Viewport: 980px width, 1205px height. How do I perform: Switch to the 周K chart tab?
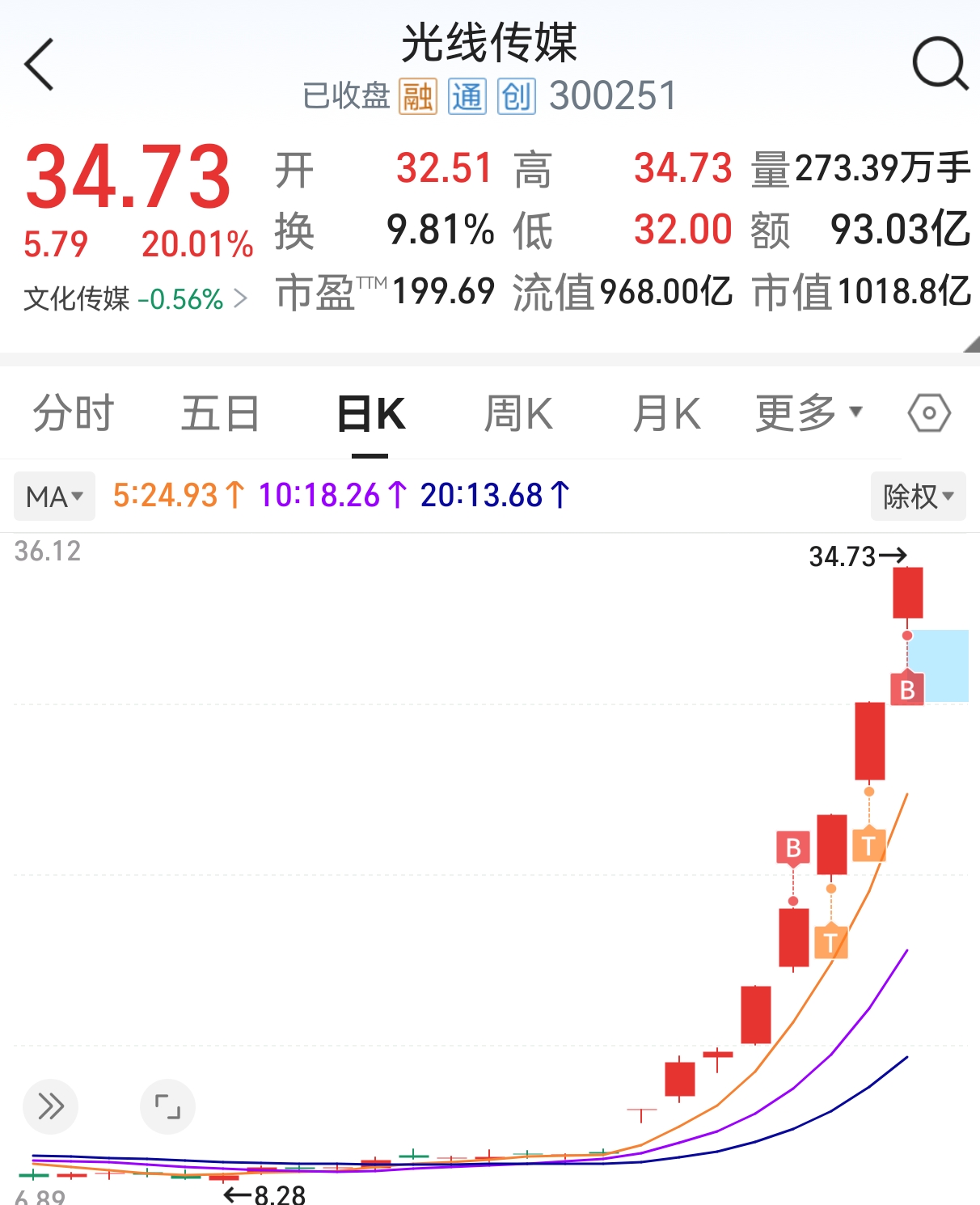coord(518,414)
